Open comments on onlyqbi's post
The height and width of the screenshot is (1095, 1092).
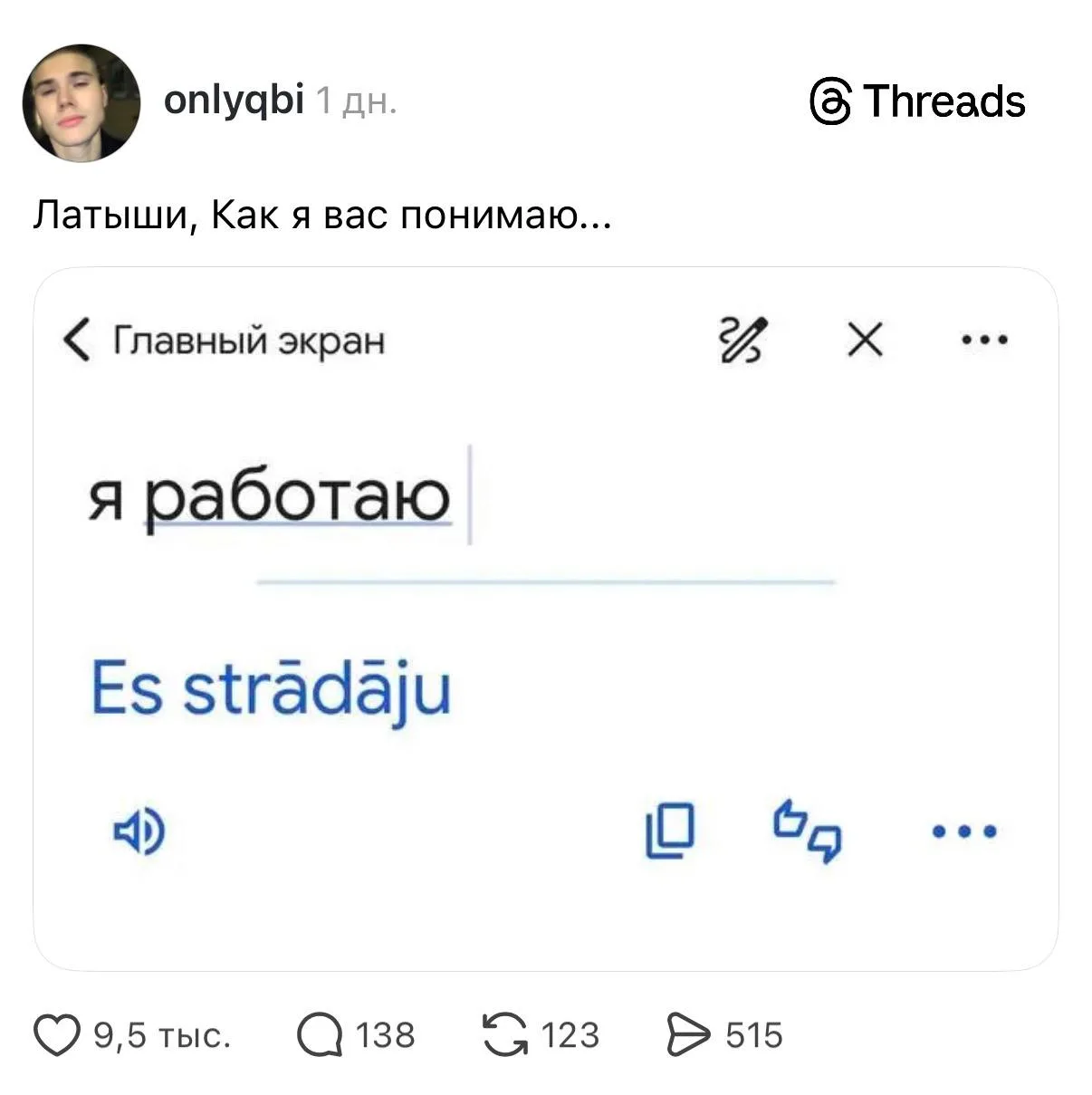320,1035
